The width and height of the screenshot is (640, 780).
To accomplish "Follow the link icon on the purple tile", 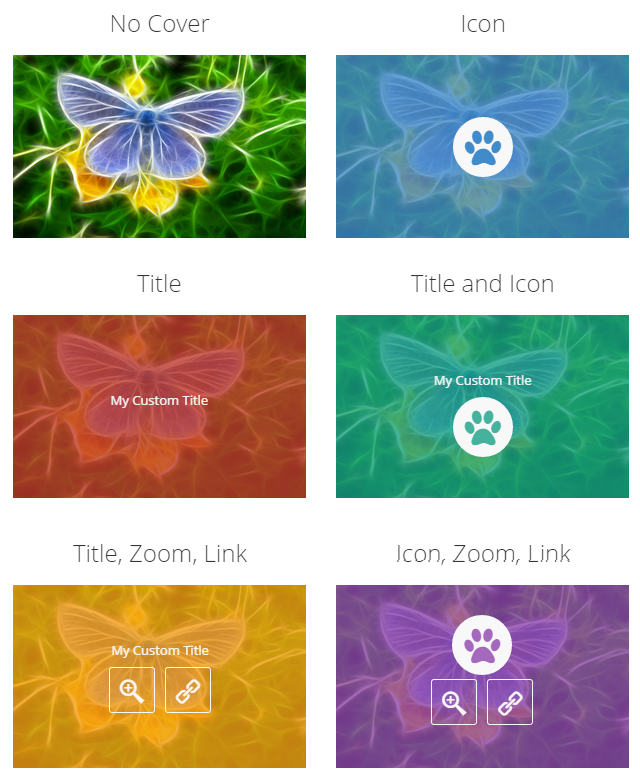I will click(510, 702).
